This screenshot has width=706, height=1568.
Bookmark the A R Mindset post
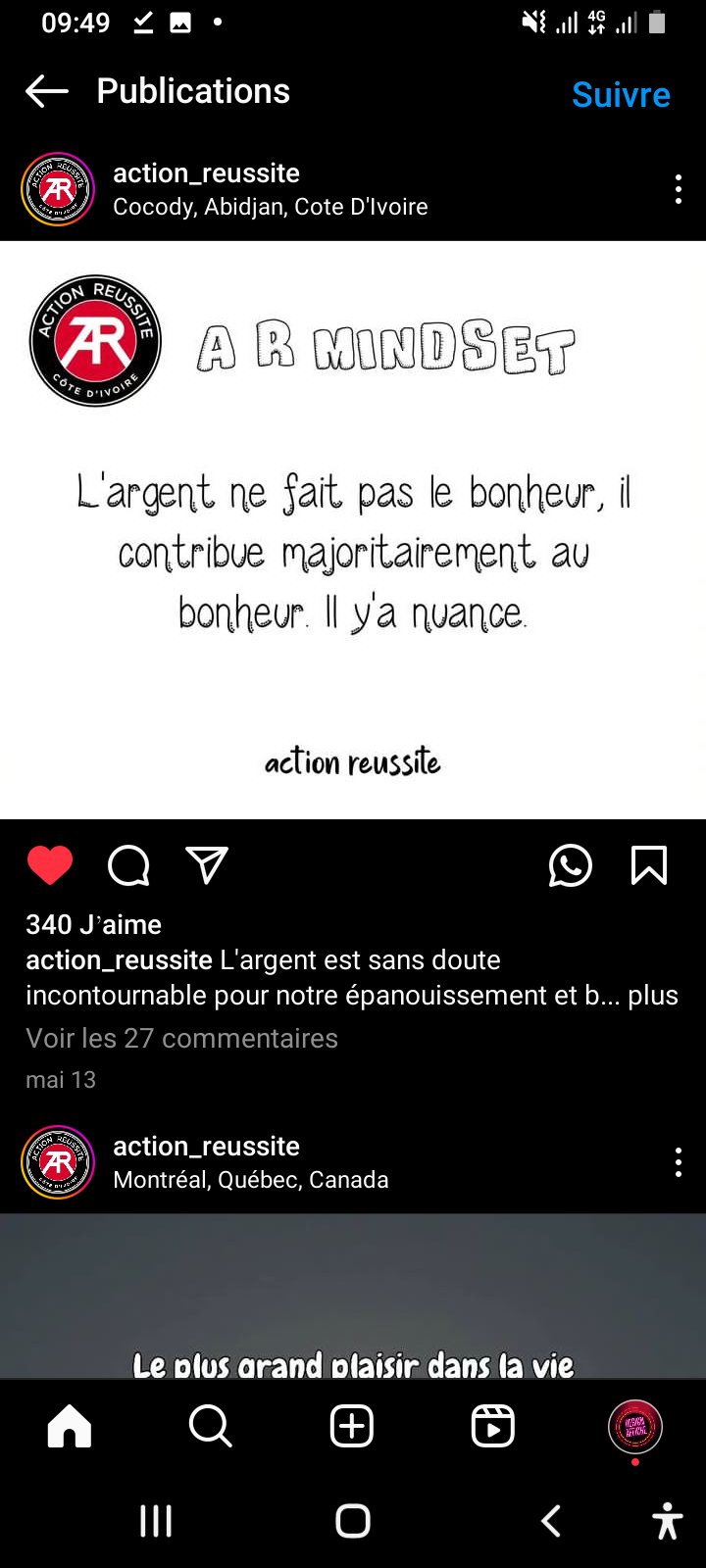(x=648, y=865)
